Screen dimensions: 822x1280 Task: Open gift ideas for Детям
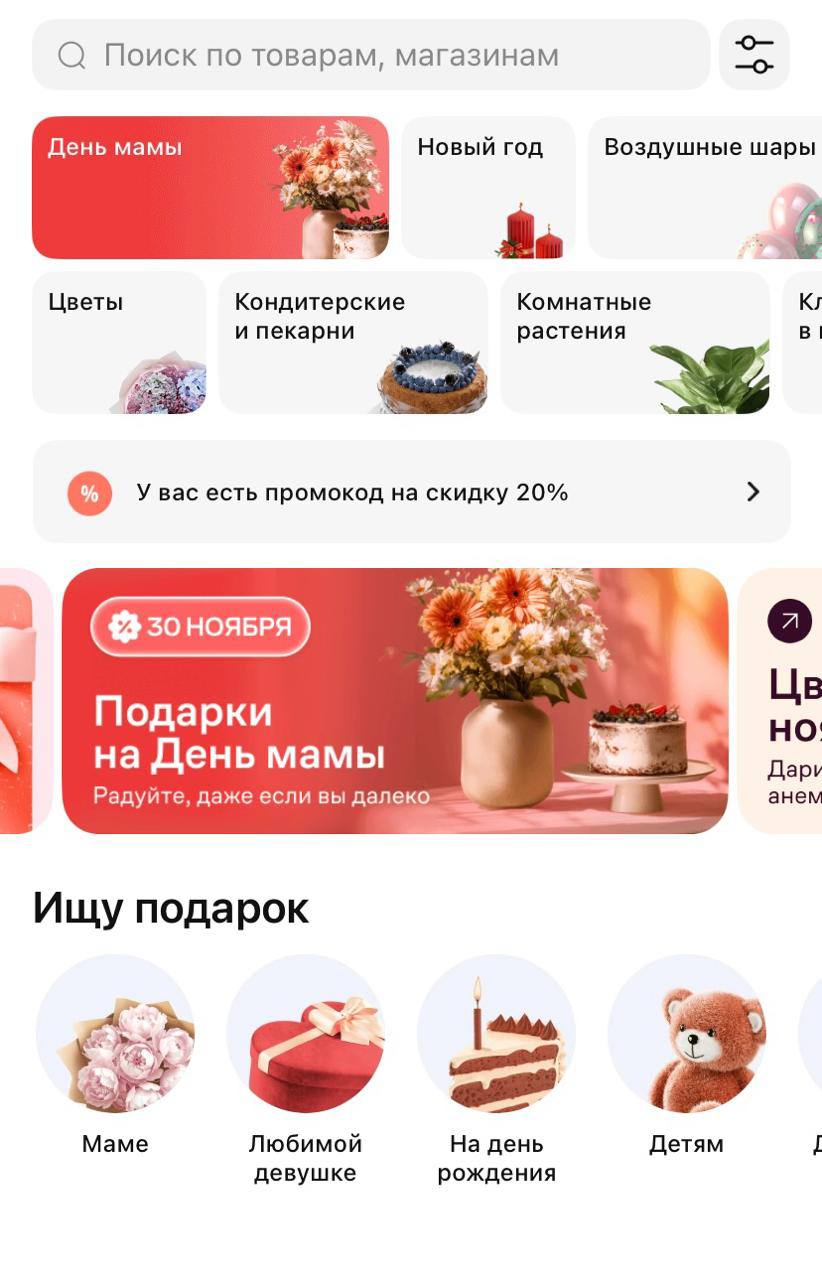coord(686,1035)
